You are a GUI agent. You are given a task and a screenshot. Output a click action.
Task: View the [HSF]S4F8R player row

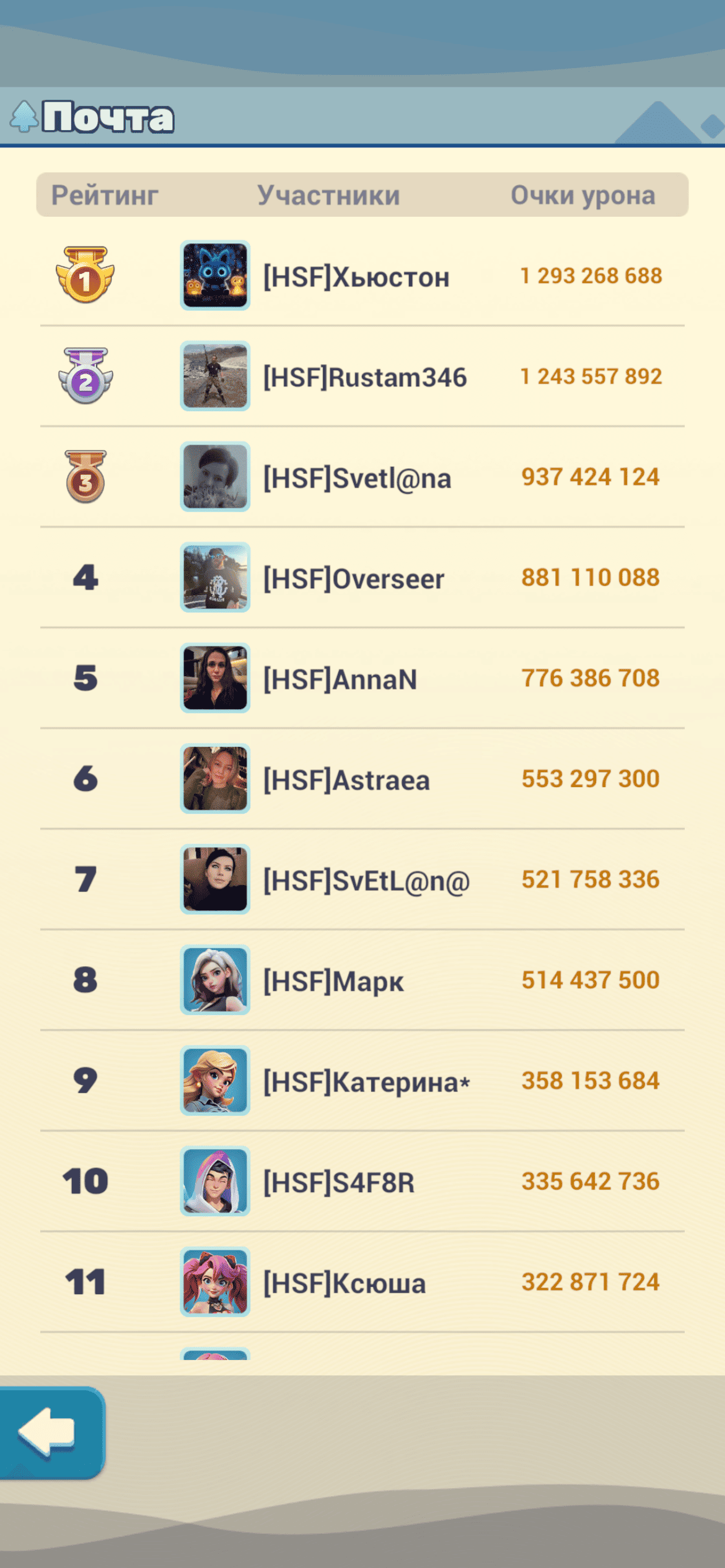point(338,1183)
